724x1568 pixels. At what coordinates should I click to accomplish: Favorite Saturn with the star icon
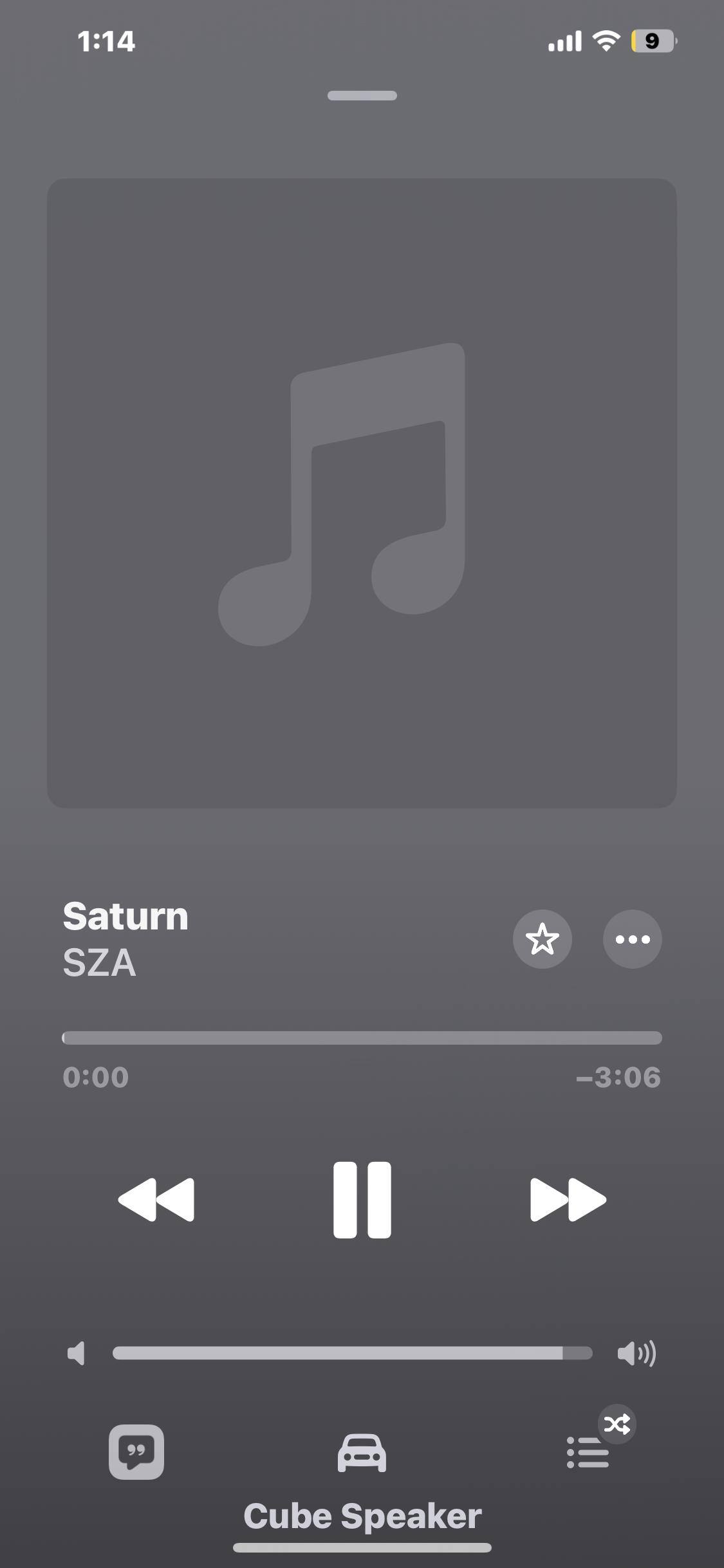pyautogui.click(x=542, y=939)
